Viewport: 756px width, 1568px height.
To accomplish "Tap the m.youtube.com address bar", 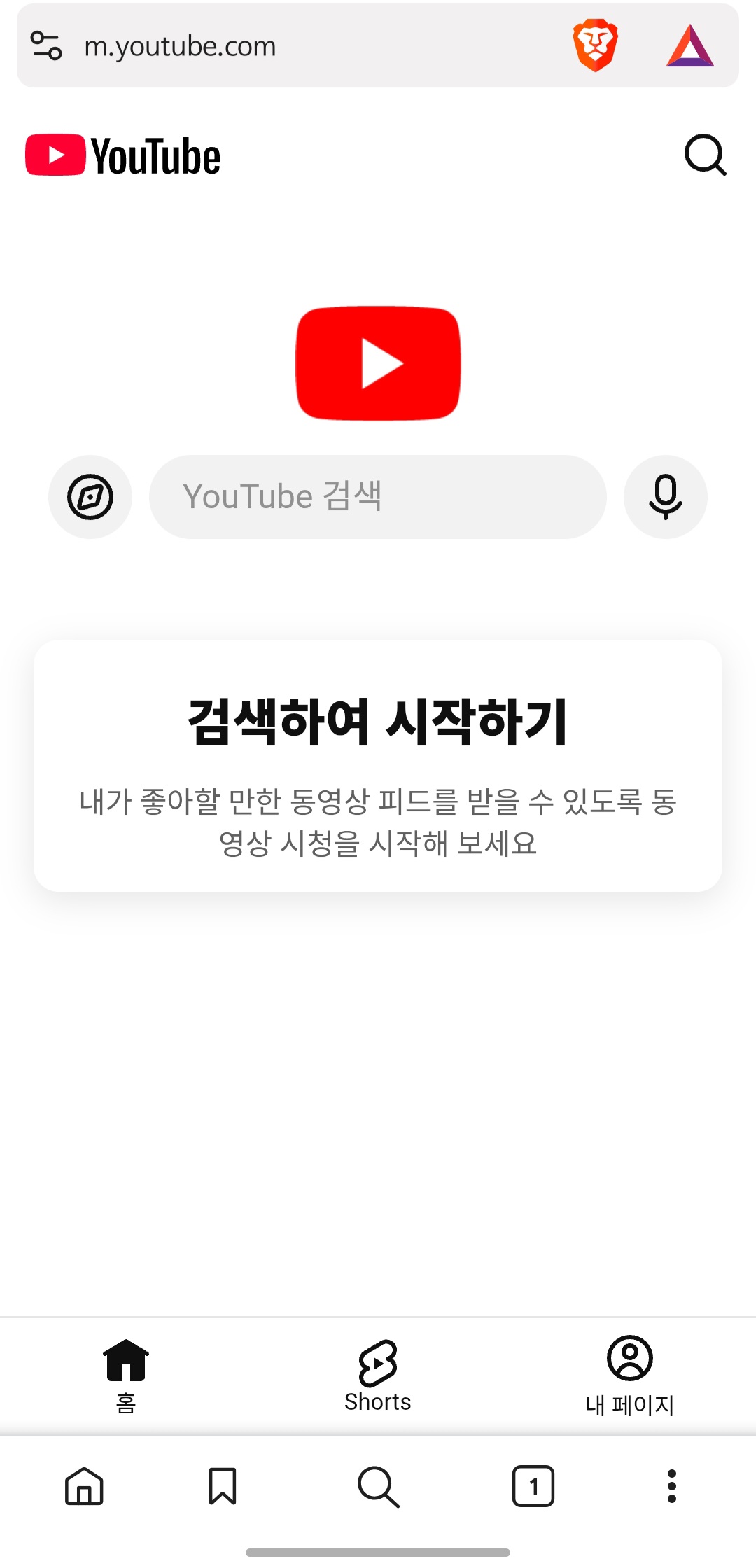I will (280, 46).
